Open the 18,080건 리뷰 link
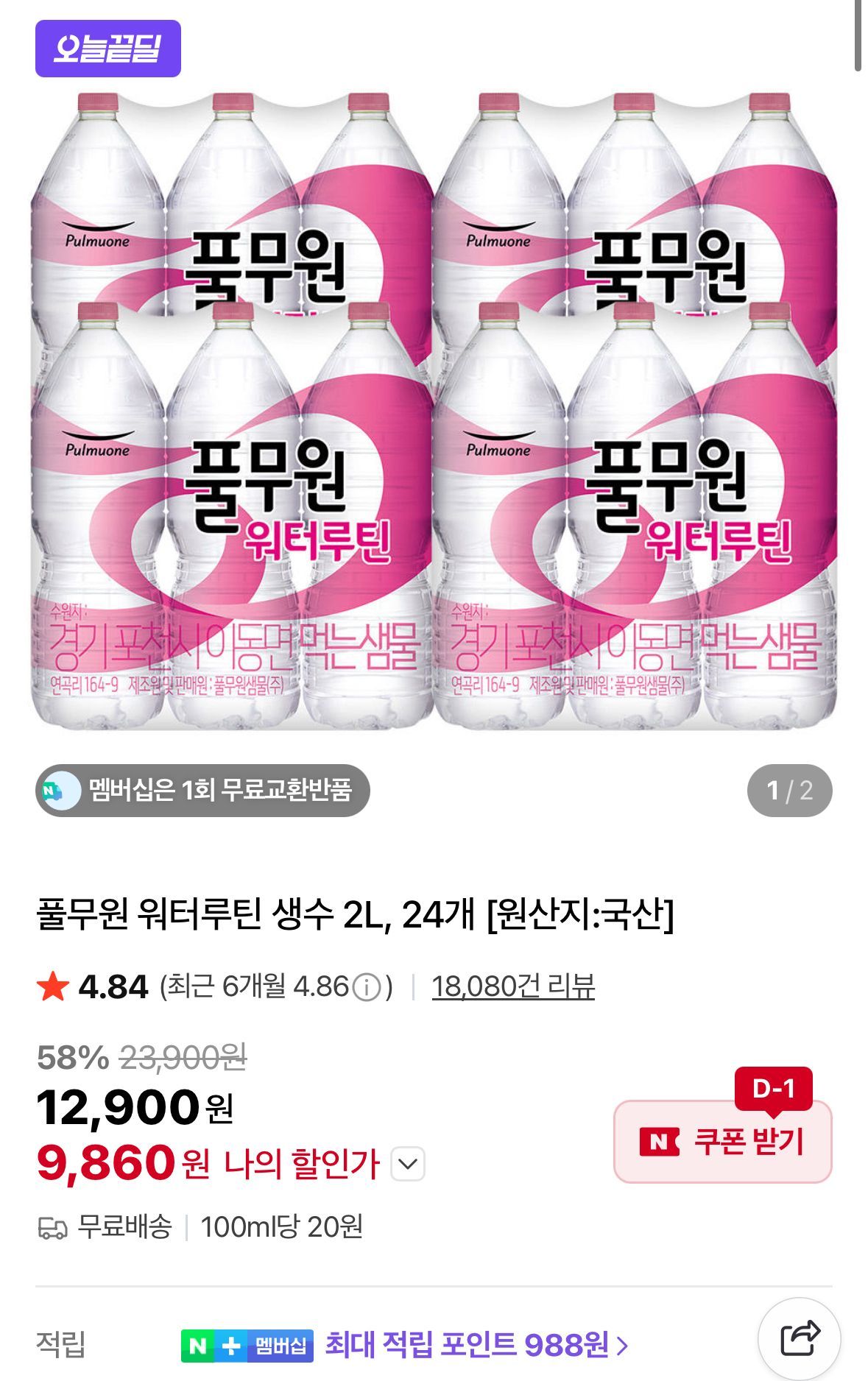This screenshot has width=868, height=1381. (512, 986)
